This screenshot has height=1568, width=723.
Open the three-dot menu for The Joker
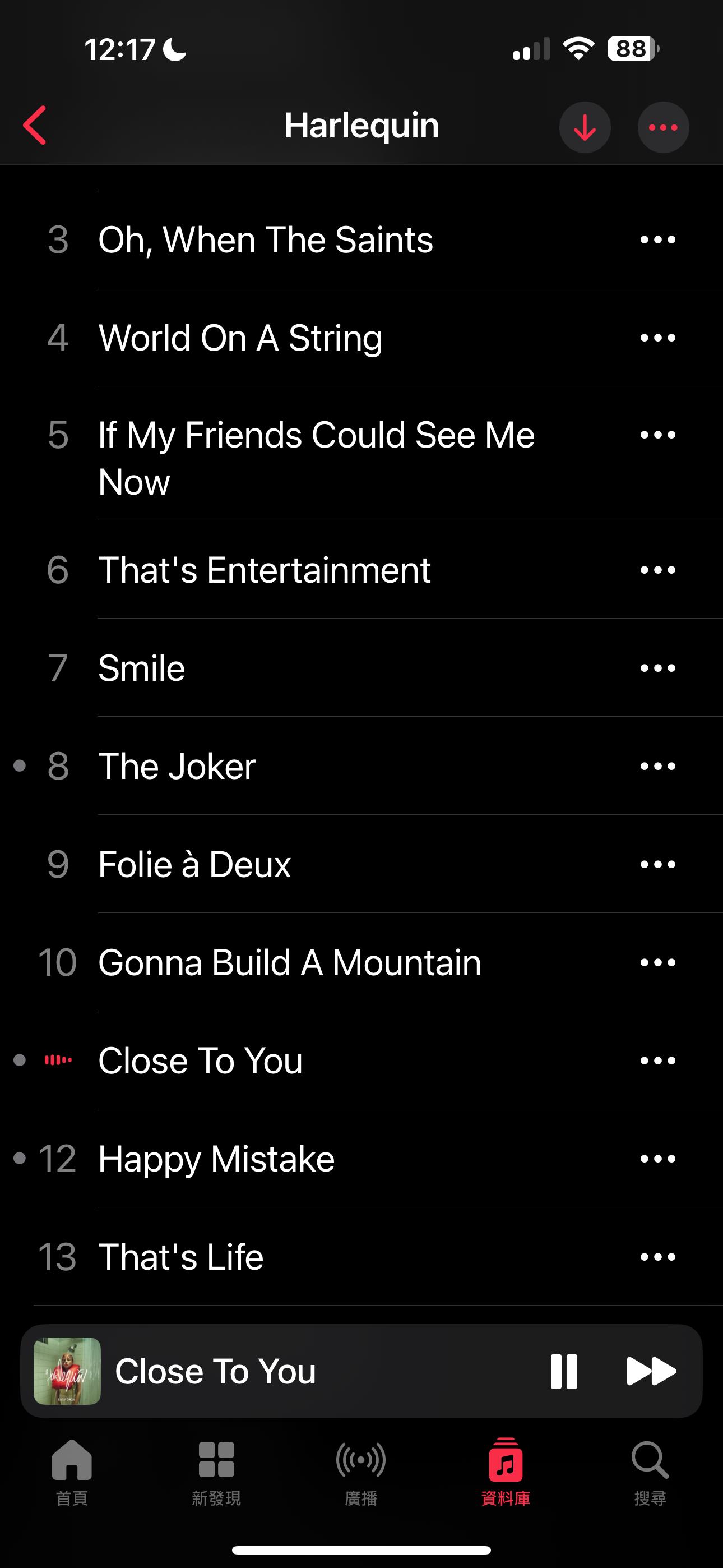658,767
